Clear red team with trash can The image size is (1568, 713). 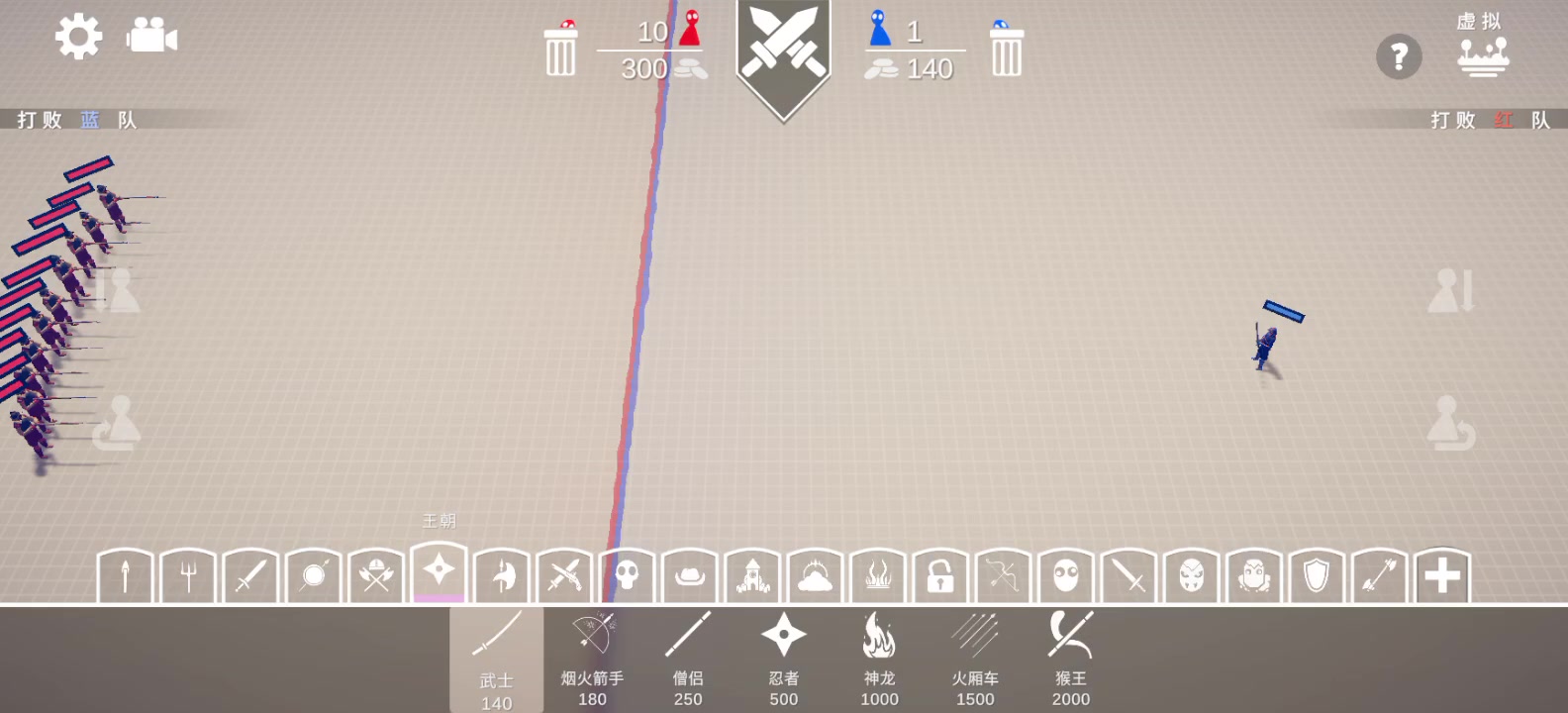pos(560,50)
